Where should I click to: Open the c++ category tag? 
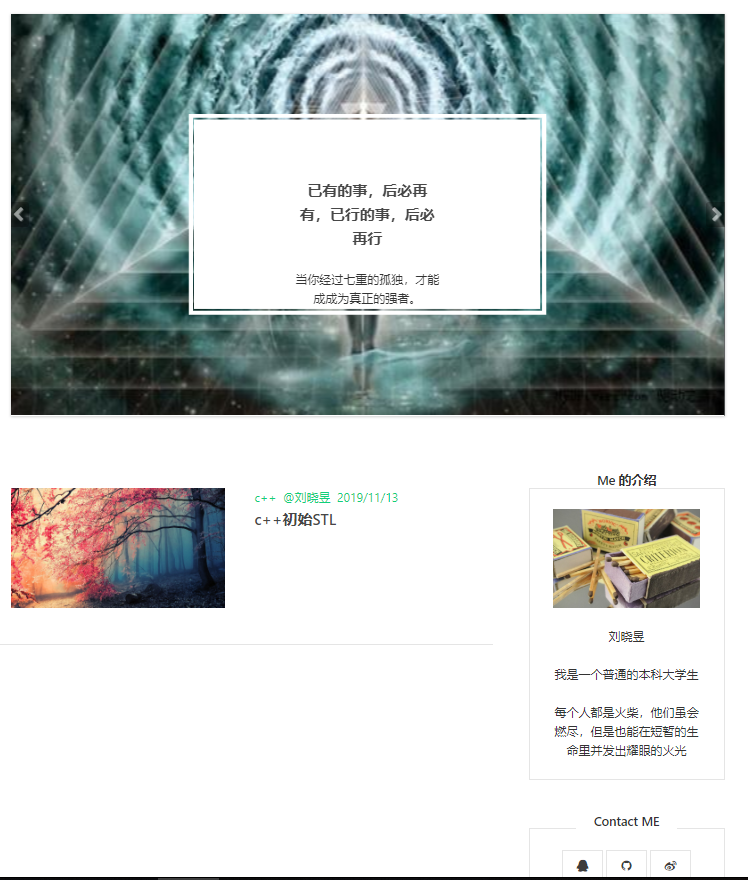tap(265, 498)
